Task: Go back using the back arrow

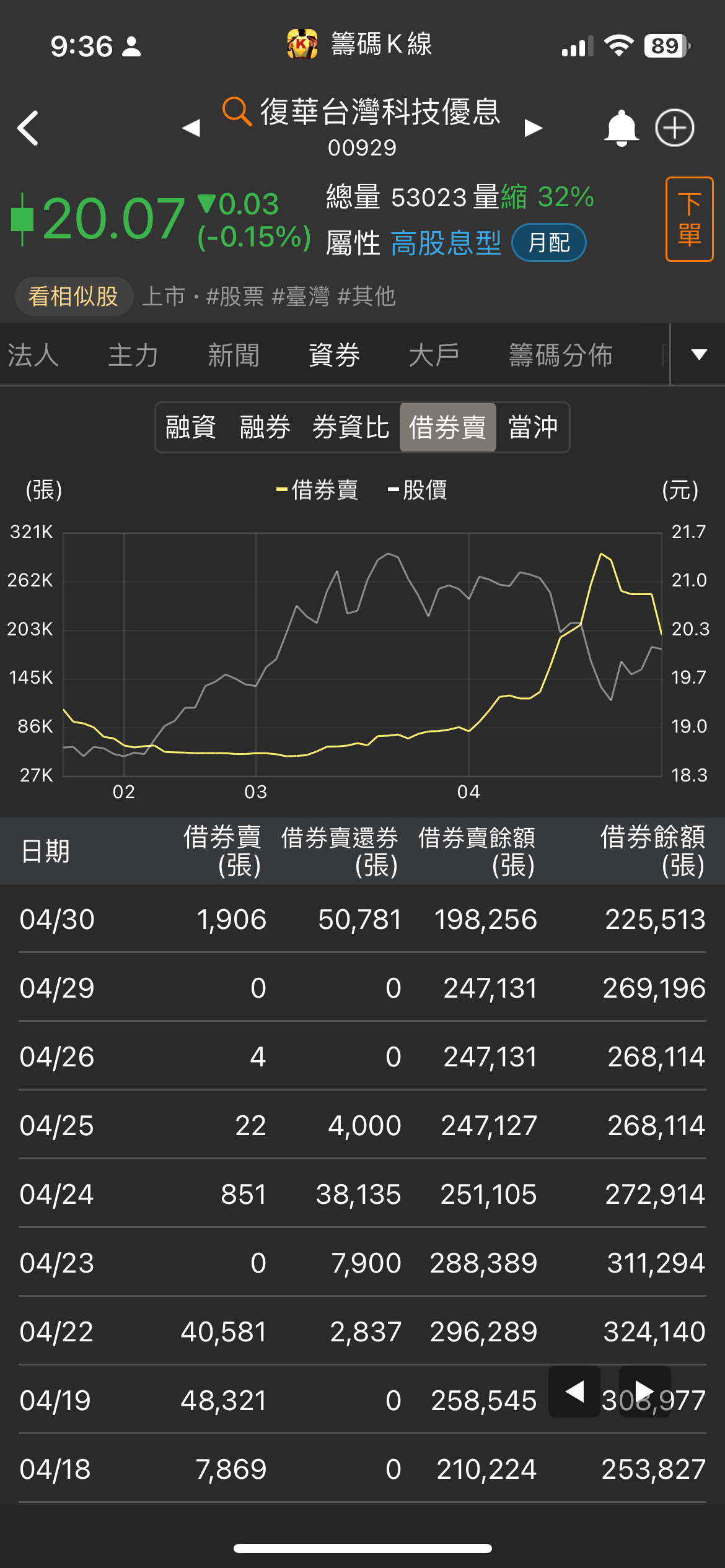Action: pos(27,127)
